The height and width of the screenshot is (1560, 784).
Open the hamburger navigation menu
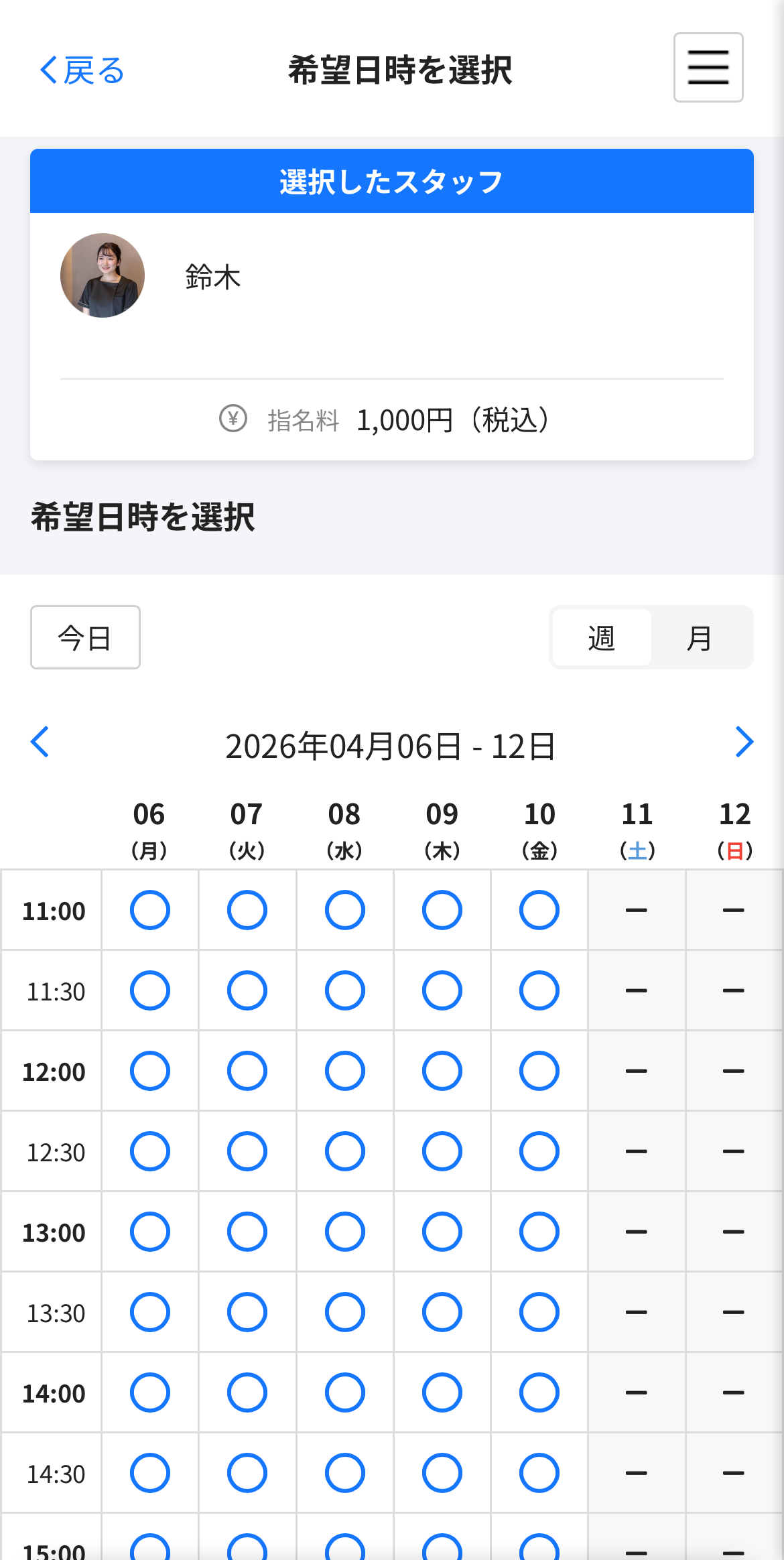[x=708, y=68]
